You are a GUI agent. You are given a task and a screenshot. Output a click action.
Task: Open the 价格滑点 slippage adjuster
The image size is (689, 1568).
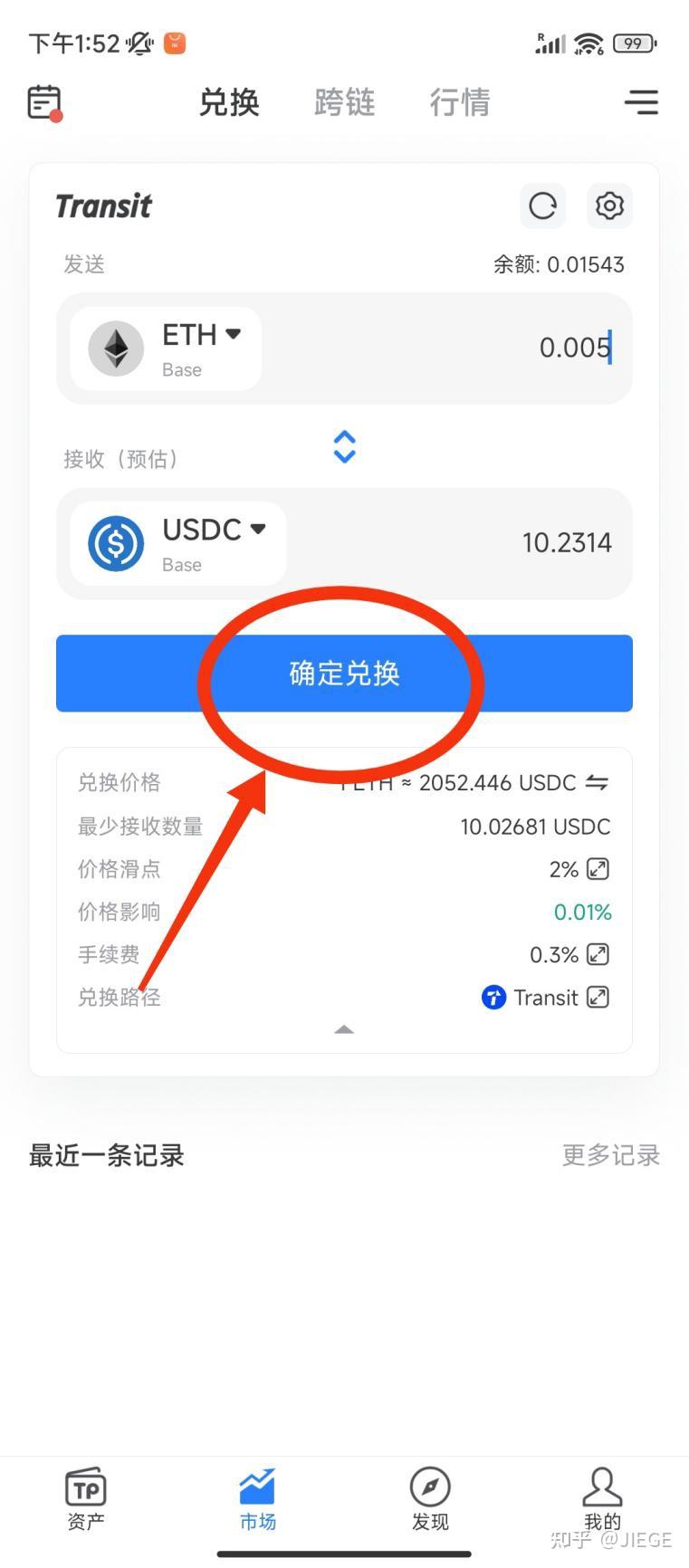(598, 869)
